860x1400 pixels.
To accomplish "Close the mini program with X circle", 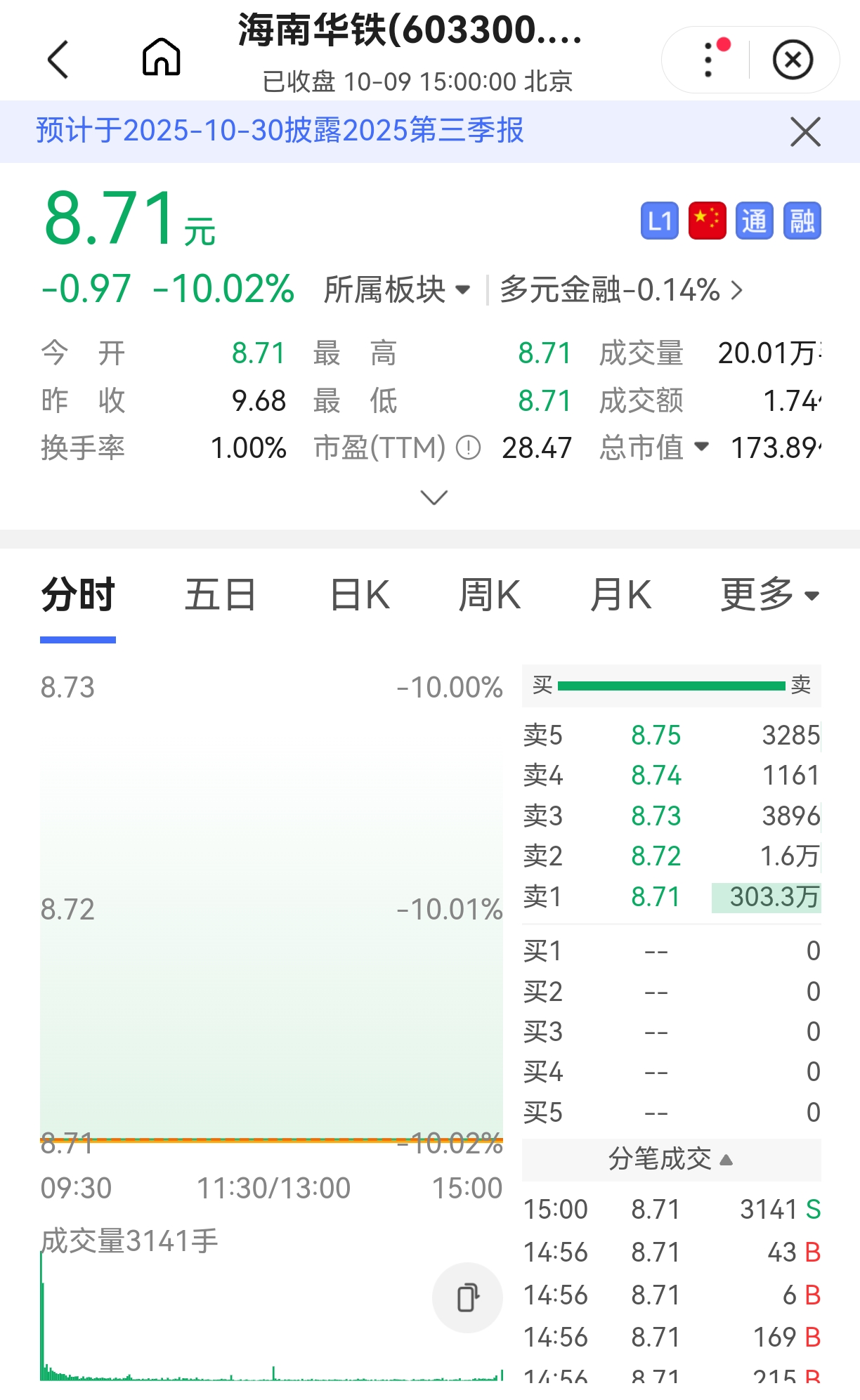I will click(793, 60).
